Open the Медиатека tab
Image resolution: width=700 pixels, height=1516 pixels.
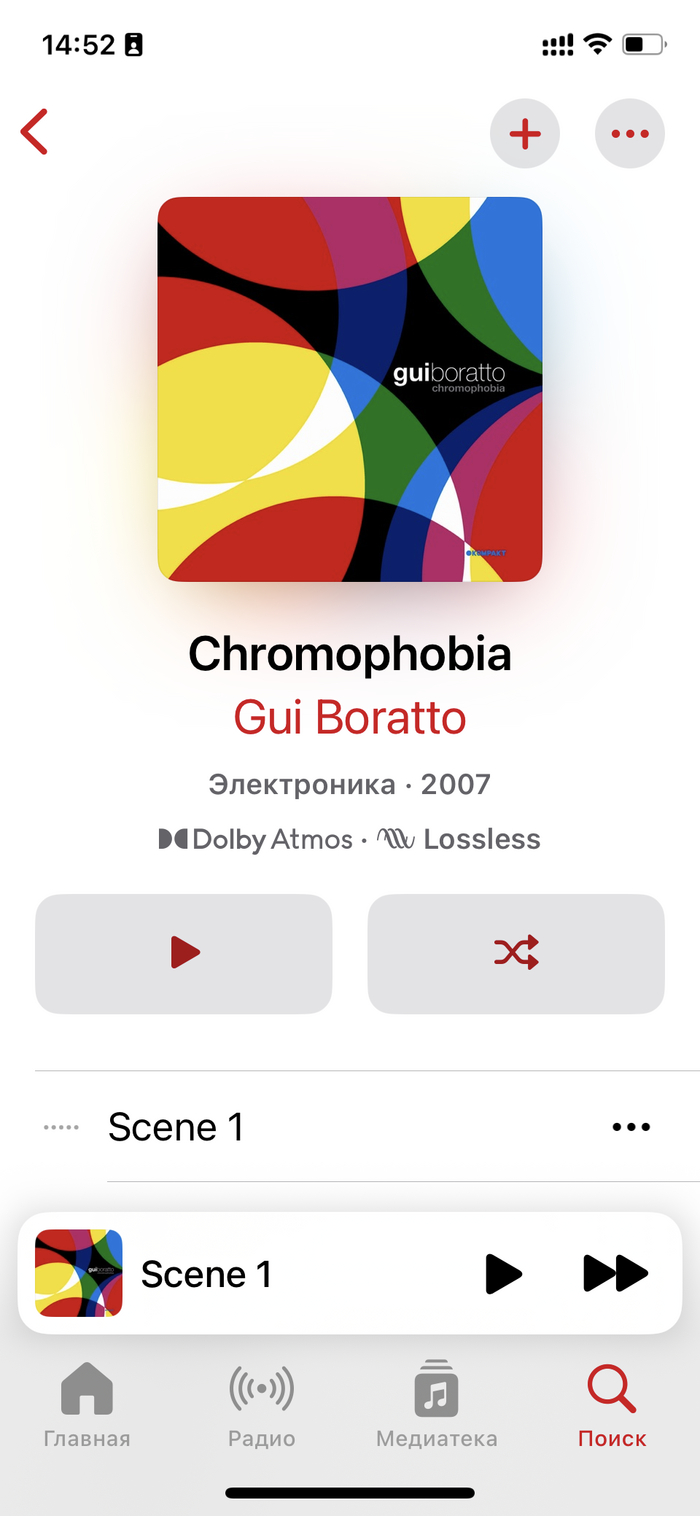coord(436,1405)
